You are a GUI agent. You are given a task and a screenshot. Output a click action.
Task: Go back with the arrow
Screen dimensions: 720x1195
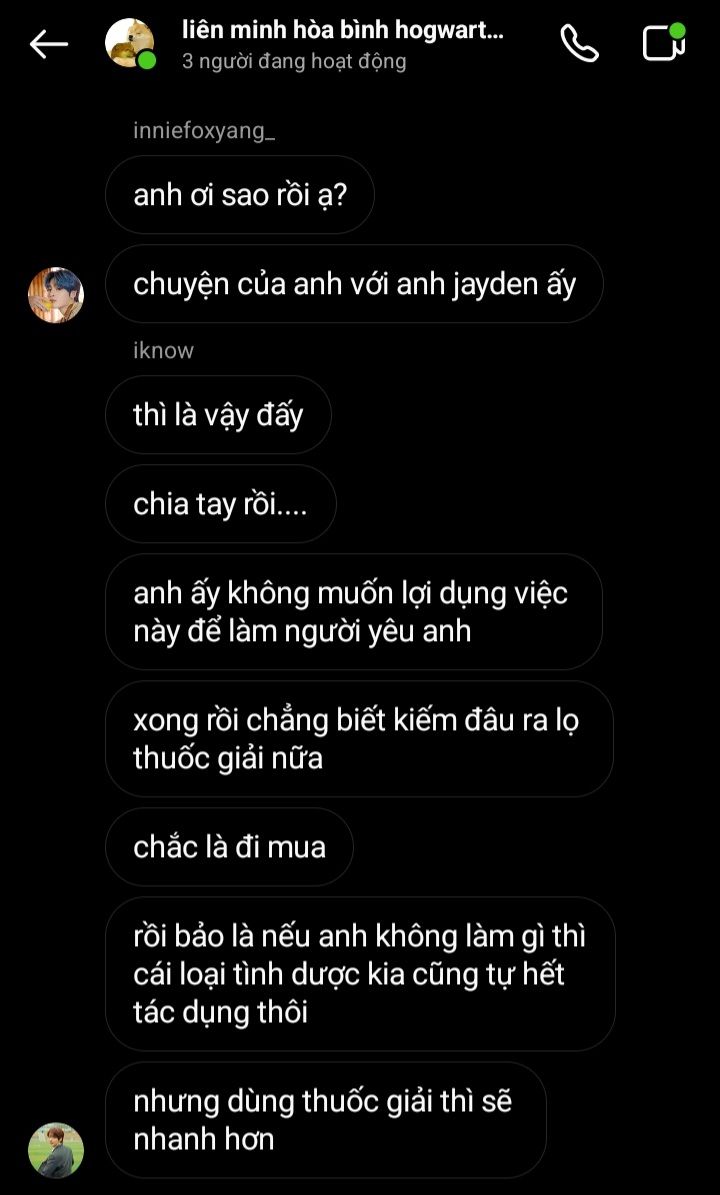click(49, 44)
